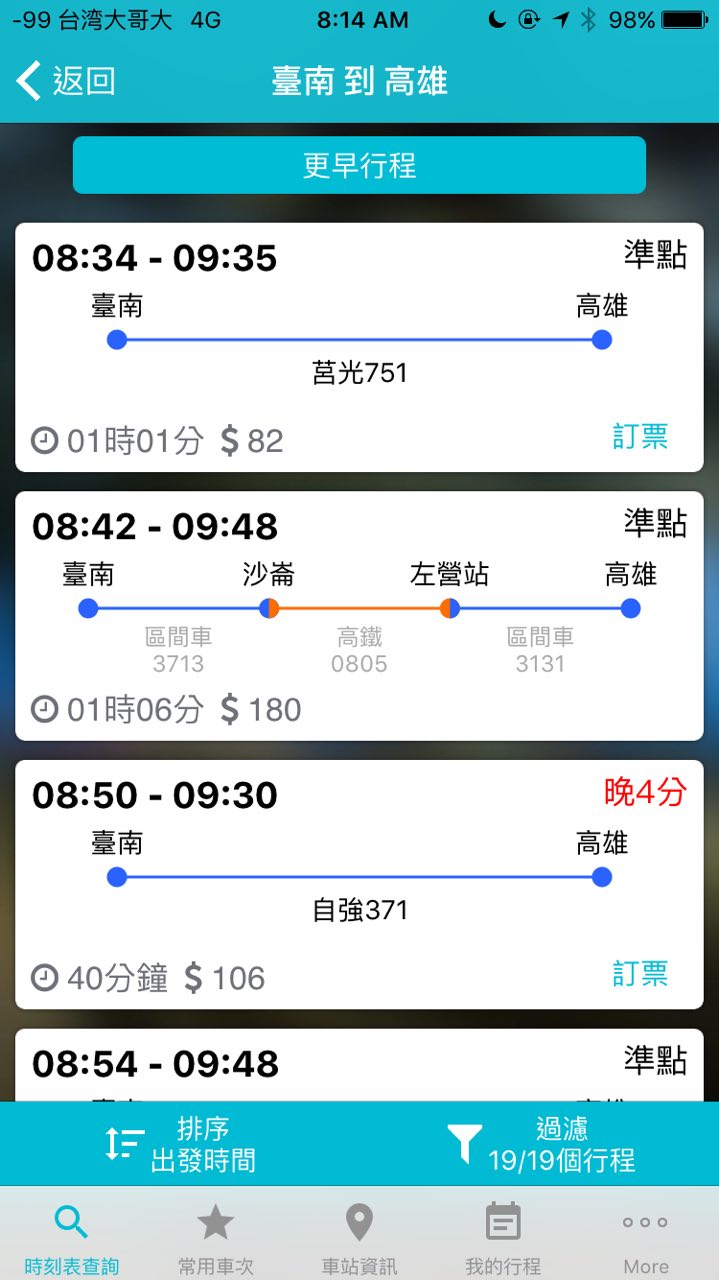
Task: Change sorting via 排序 出發時間
Action: [181, 1144]
